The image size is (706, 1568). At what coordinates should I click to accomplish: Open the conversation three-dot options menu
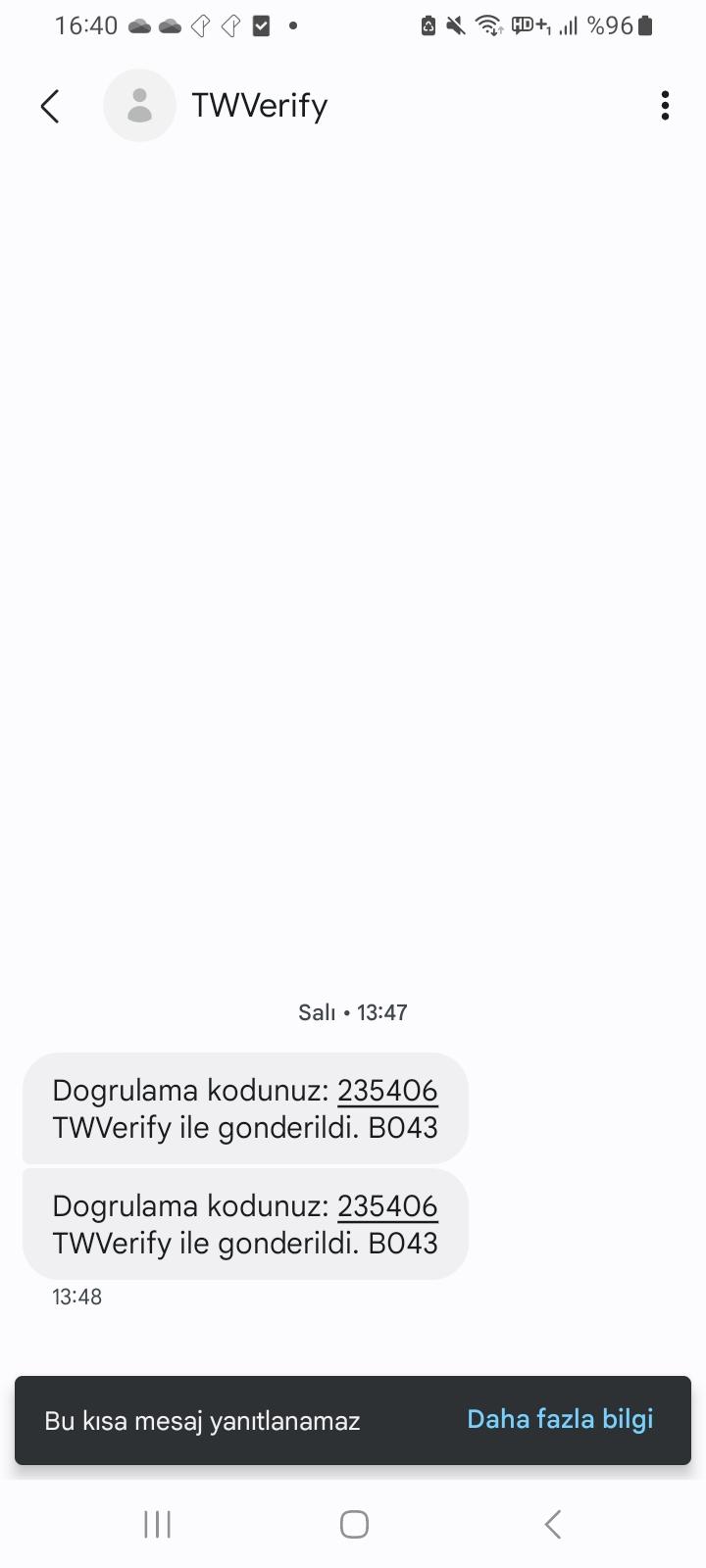point(665,105)
